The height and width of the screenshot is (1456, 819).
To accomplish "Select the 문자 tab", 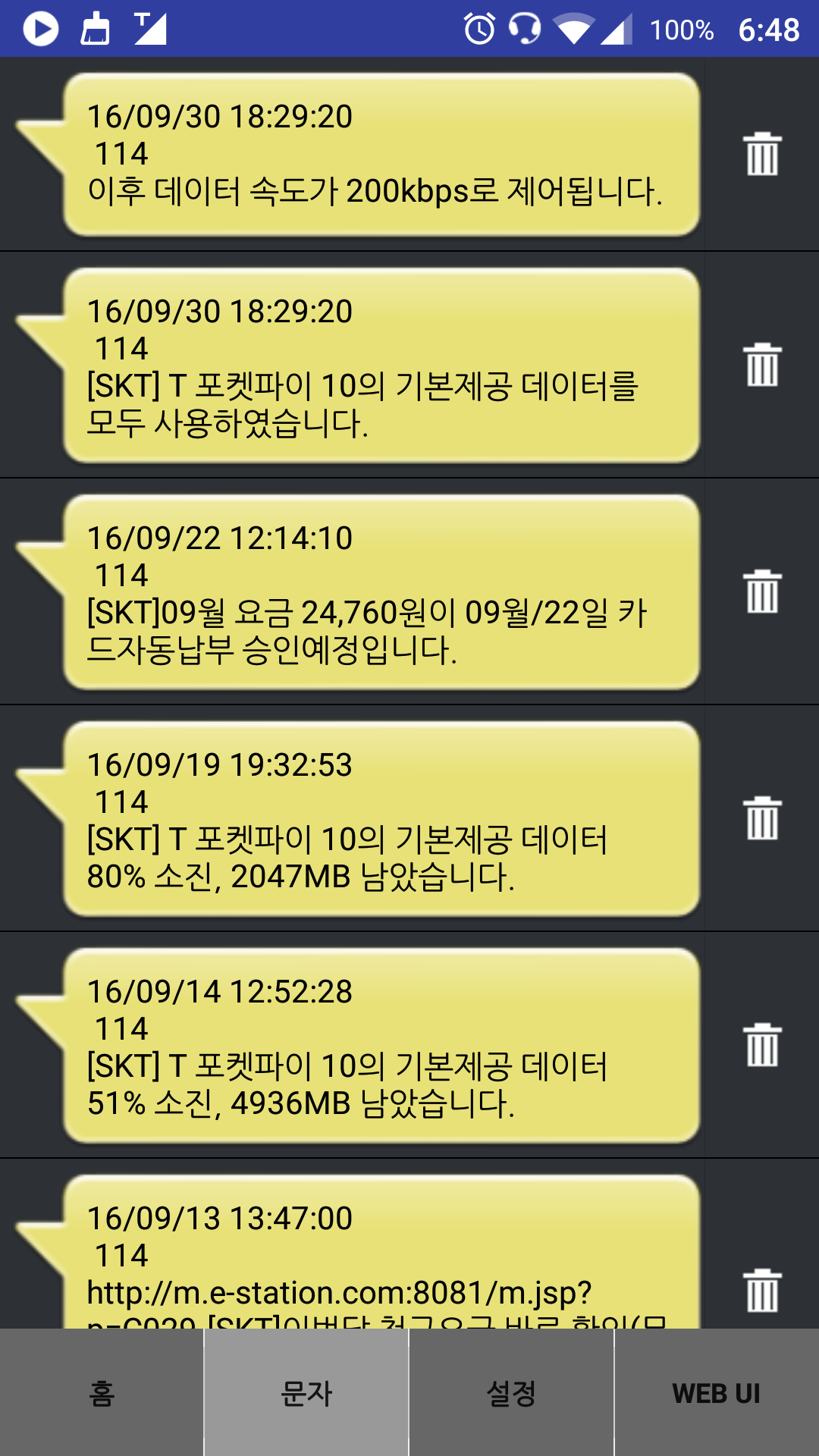I will pos(306,1393).
